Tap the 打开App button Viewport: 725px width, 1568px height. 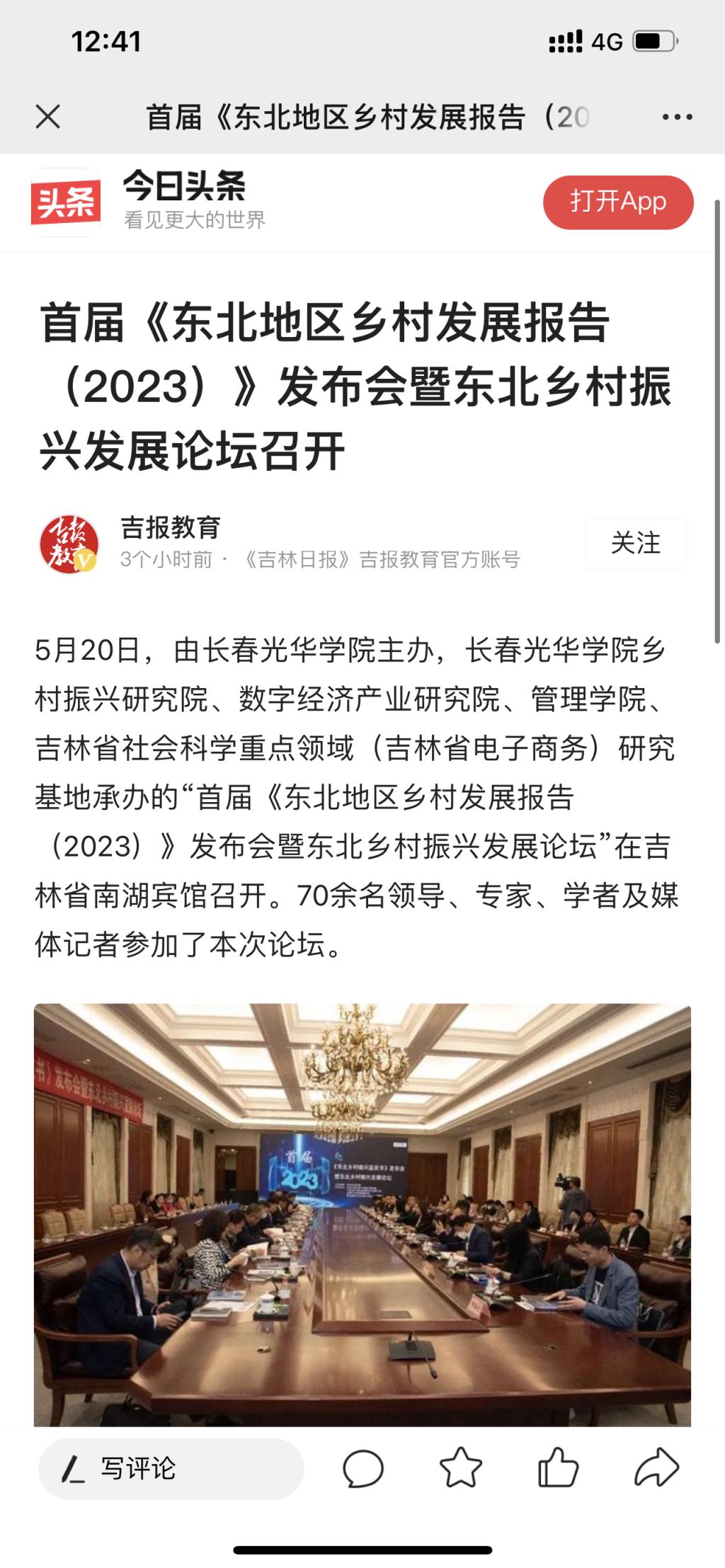[x=617, y=202]
